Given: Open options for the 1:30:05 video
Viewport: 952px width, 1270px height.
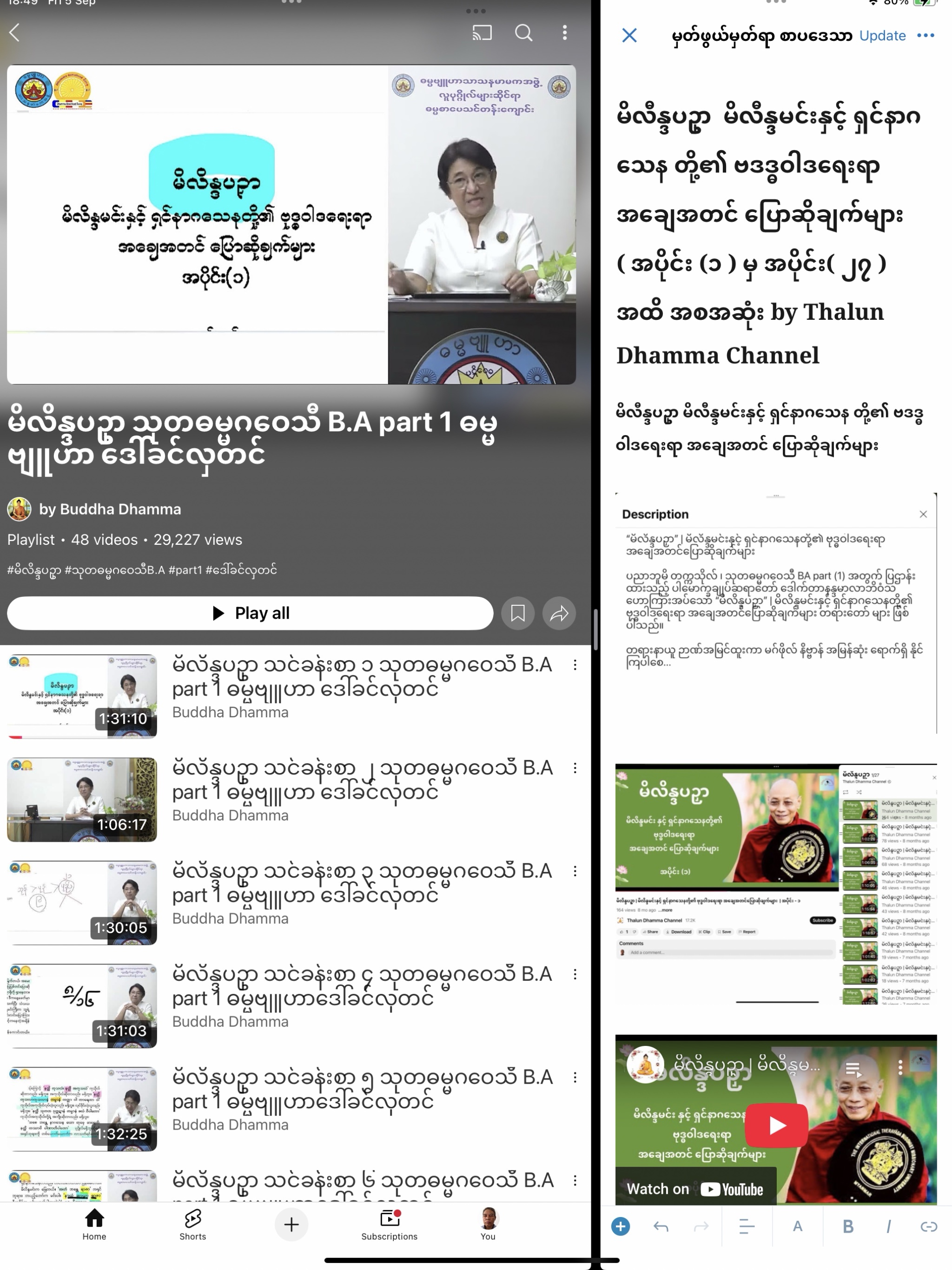Looking at the screenshot, I should point(575,871).
